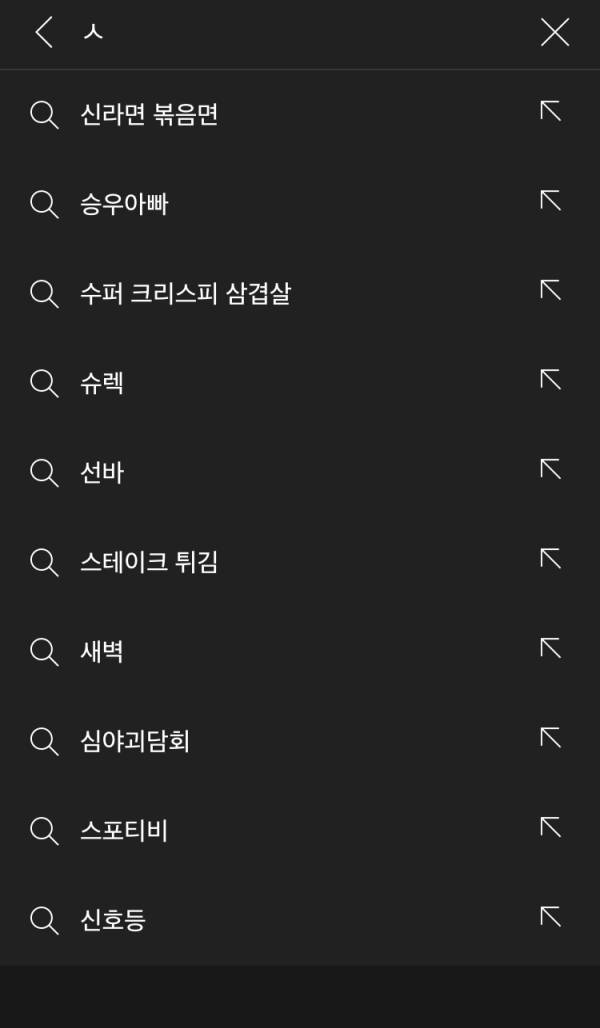This screenshot has width=600, height=1028.
Task: Go back using the top-left arrow
Action: pyautogui.click(x=43, y=32)
